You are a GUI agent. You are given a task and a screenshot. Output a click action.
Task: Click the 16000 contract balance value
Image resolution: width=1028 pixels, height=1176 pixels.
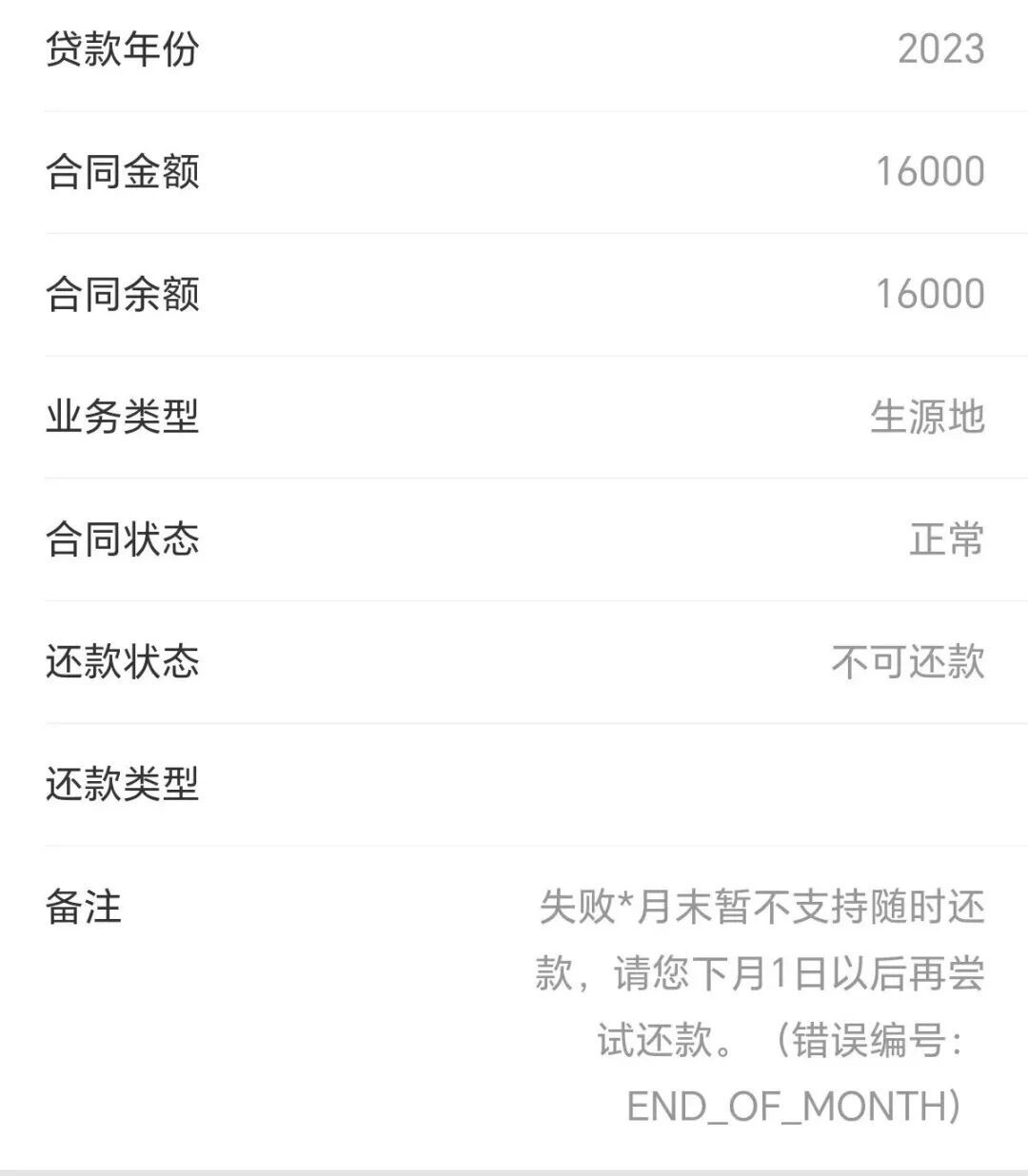[928, 293]
